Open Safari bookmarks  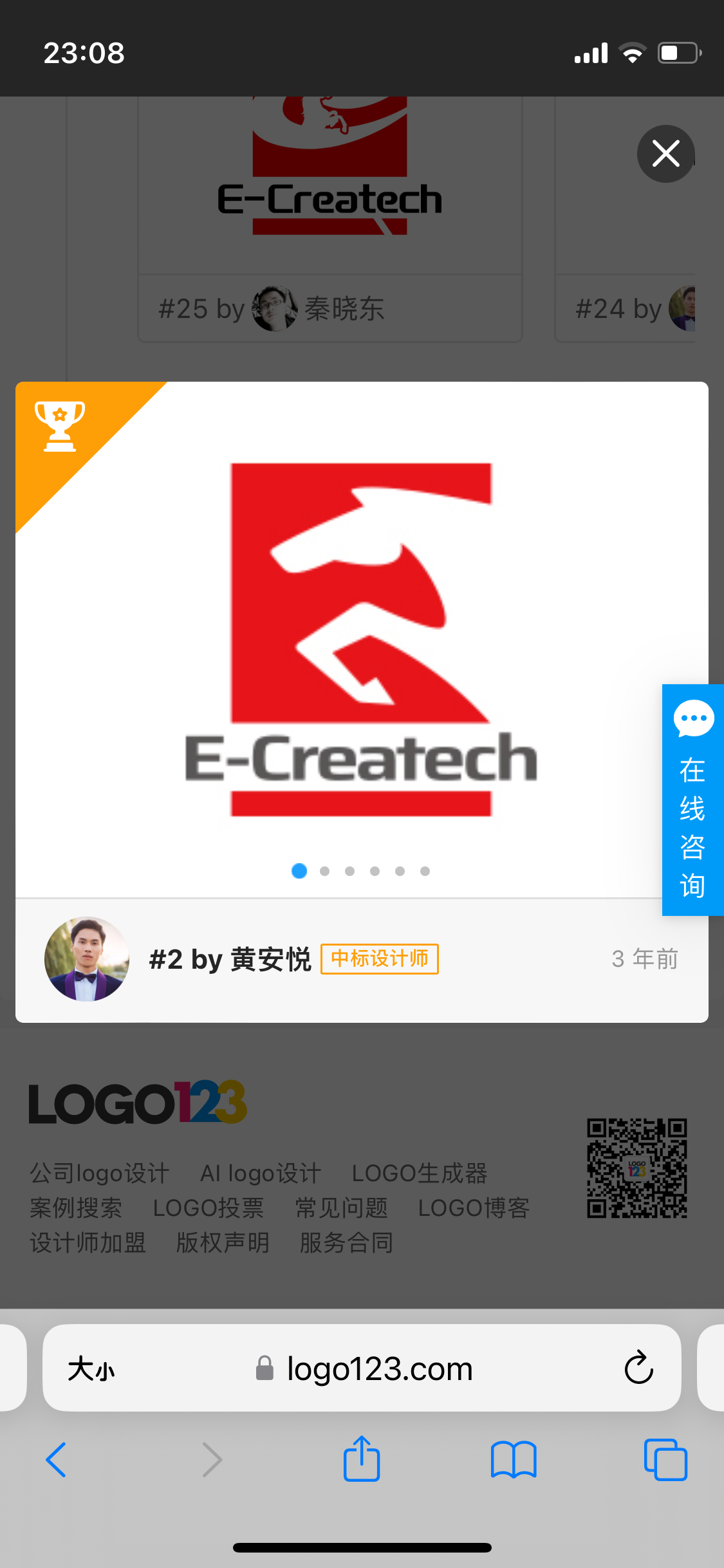pyautogui.click(x=513, y=1460)
